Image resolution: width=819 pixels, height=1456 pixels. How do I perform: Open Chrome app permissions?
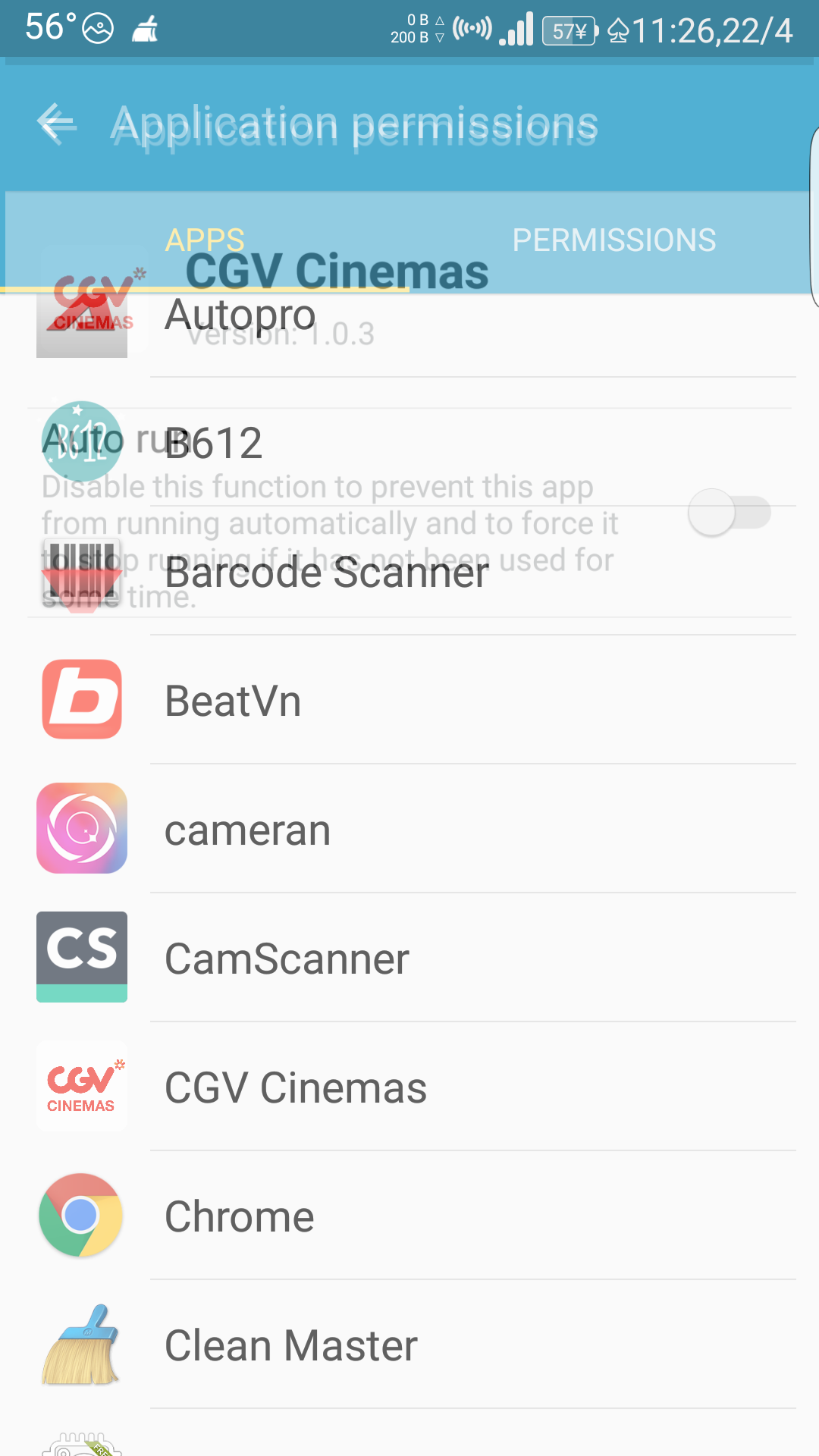[409, 1216]
